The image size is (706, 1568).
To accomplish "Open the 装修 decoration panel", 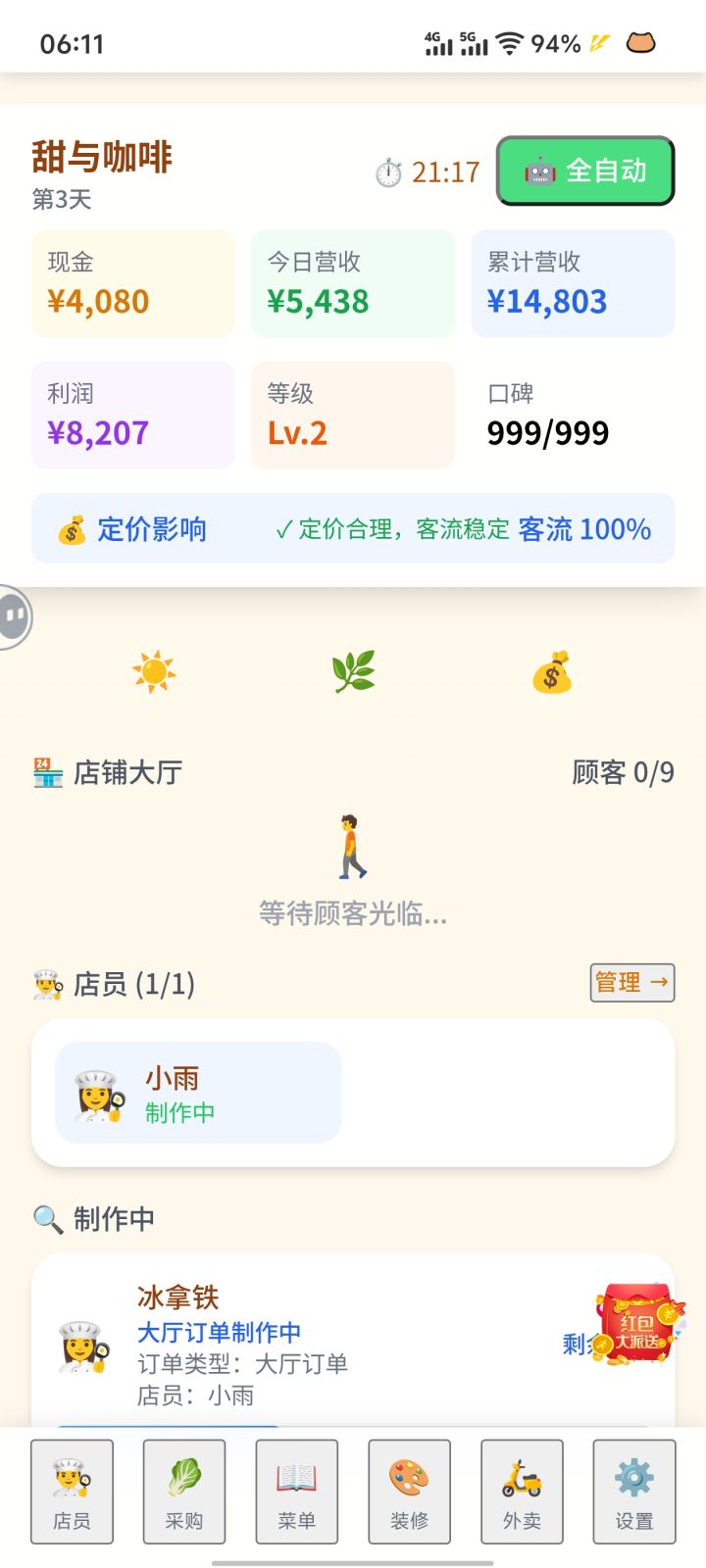I will pyautogui.click(x=409, y=1492).
